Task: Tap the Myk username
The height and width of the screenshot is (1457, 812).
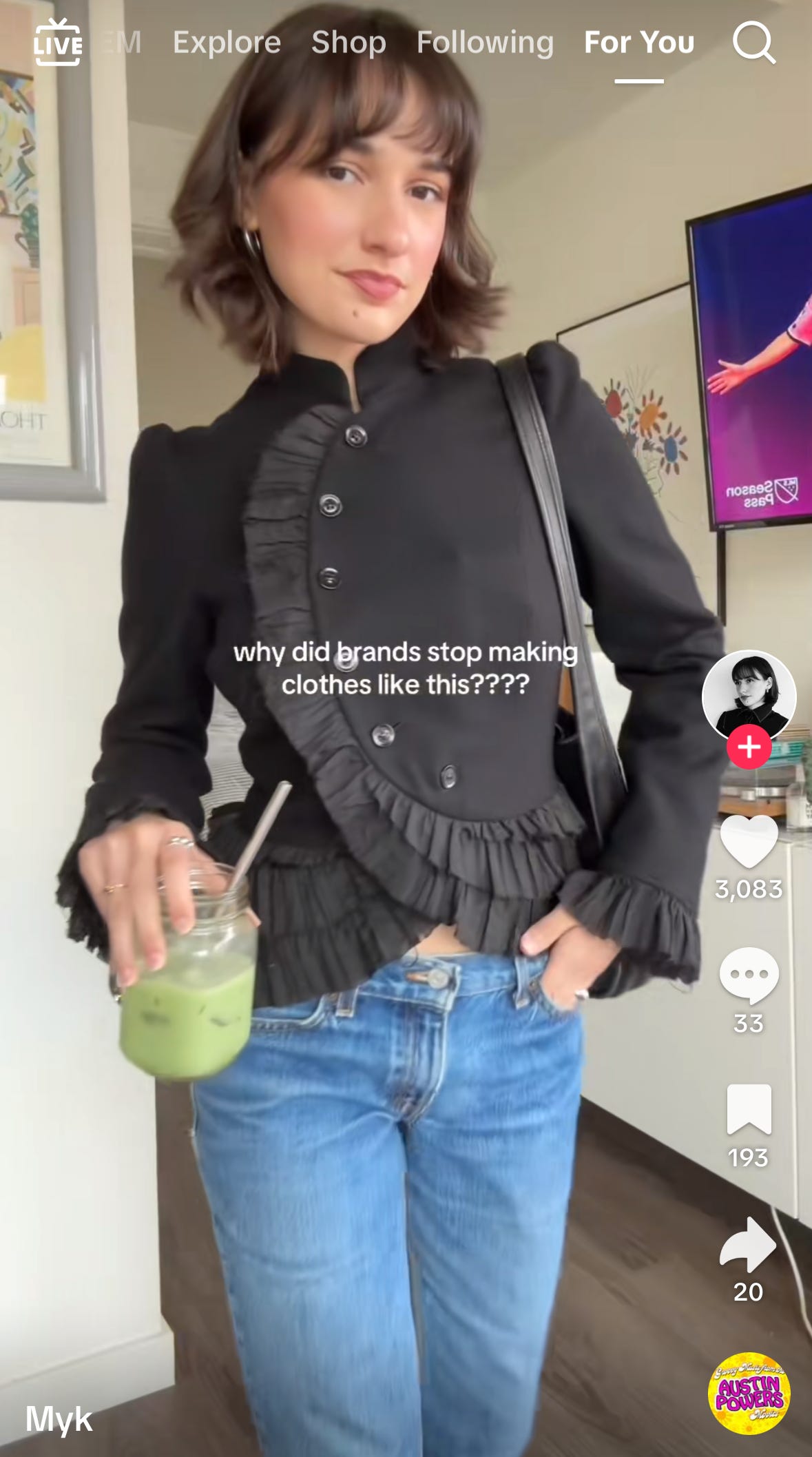Action: (x=59, y=1419)
